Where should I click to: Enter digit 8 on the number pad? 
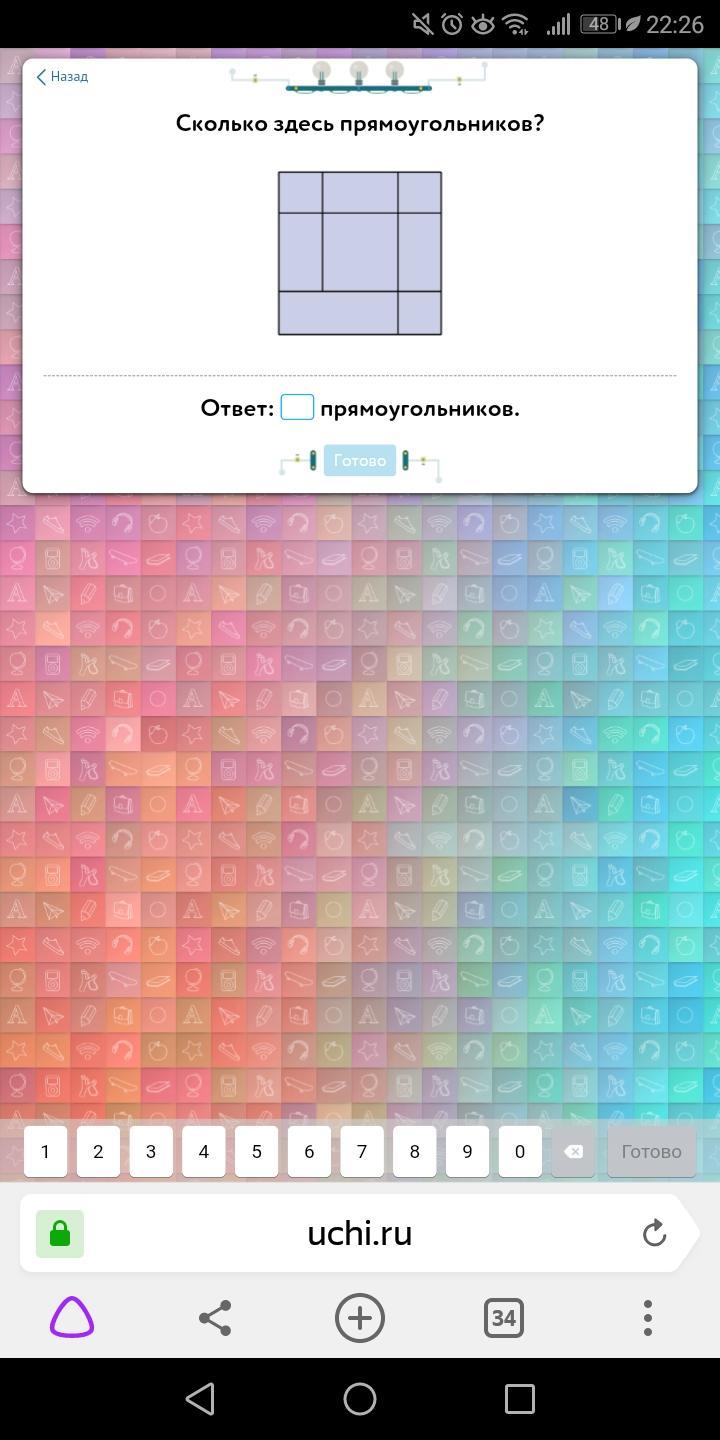click(415, 1151)
